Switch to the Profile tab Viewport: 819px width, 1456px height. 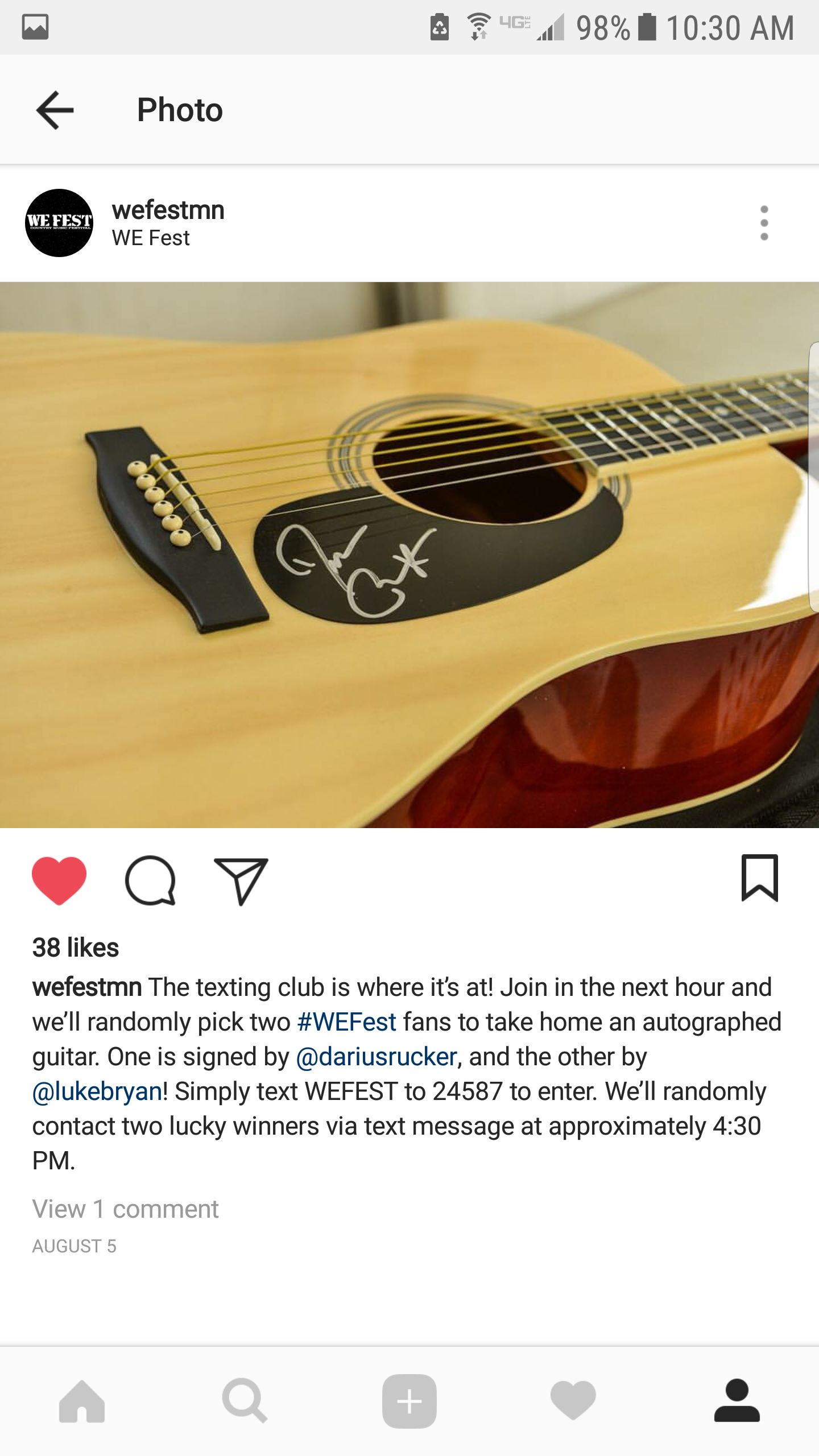click(737, 1401)
